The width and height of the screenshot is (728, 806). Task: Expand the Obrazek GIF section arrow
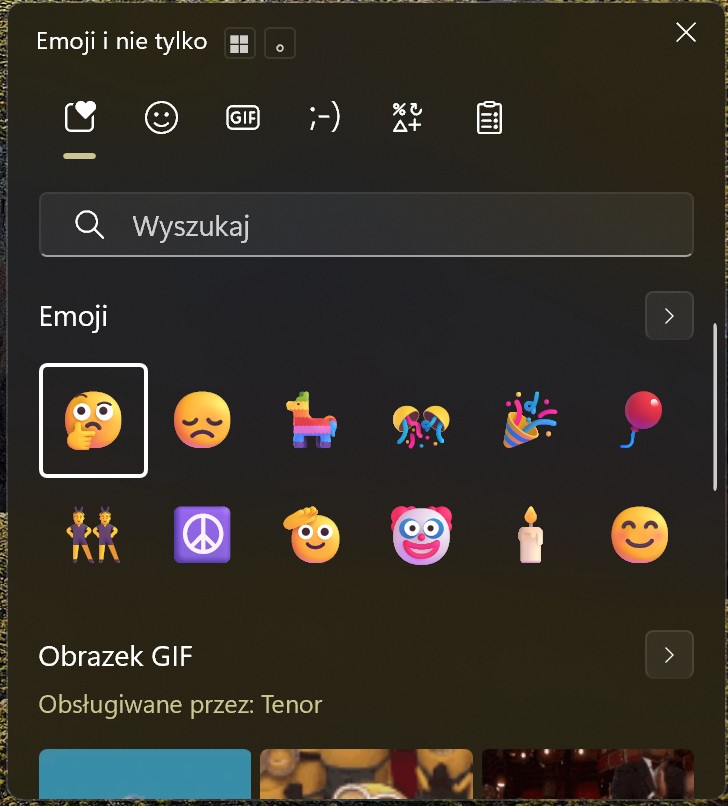pyautogui.click(x=669, y=656)
